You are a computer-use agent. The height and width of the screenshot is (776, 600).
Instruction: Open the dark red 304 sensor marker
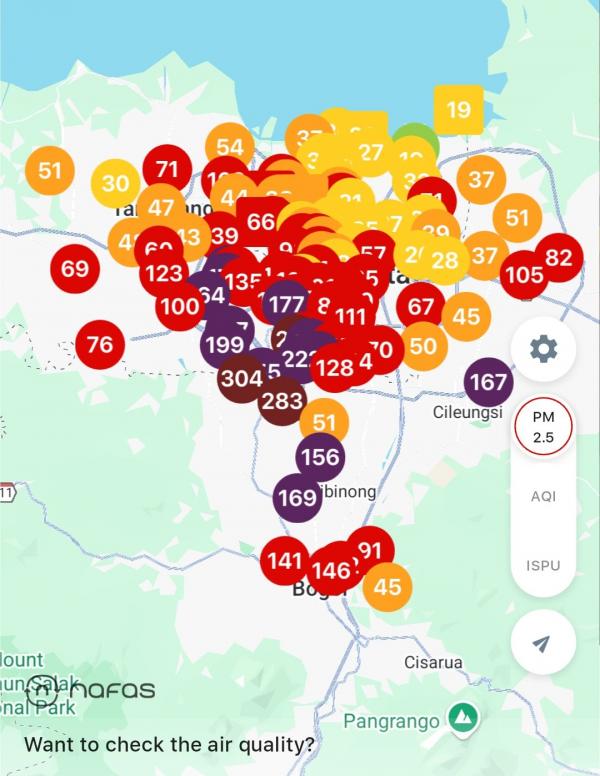pos(240,379)
